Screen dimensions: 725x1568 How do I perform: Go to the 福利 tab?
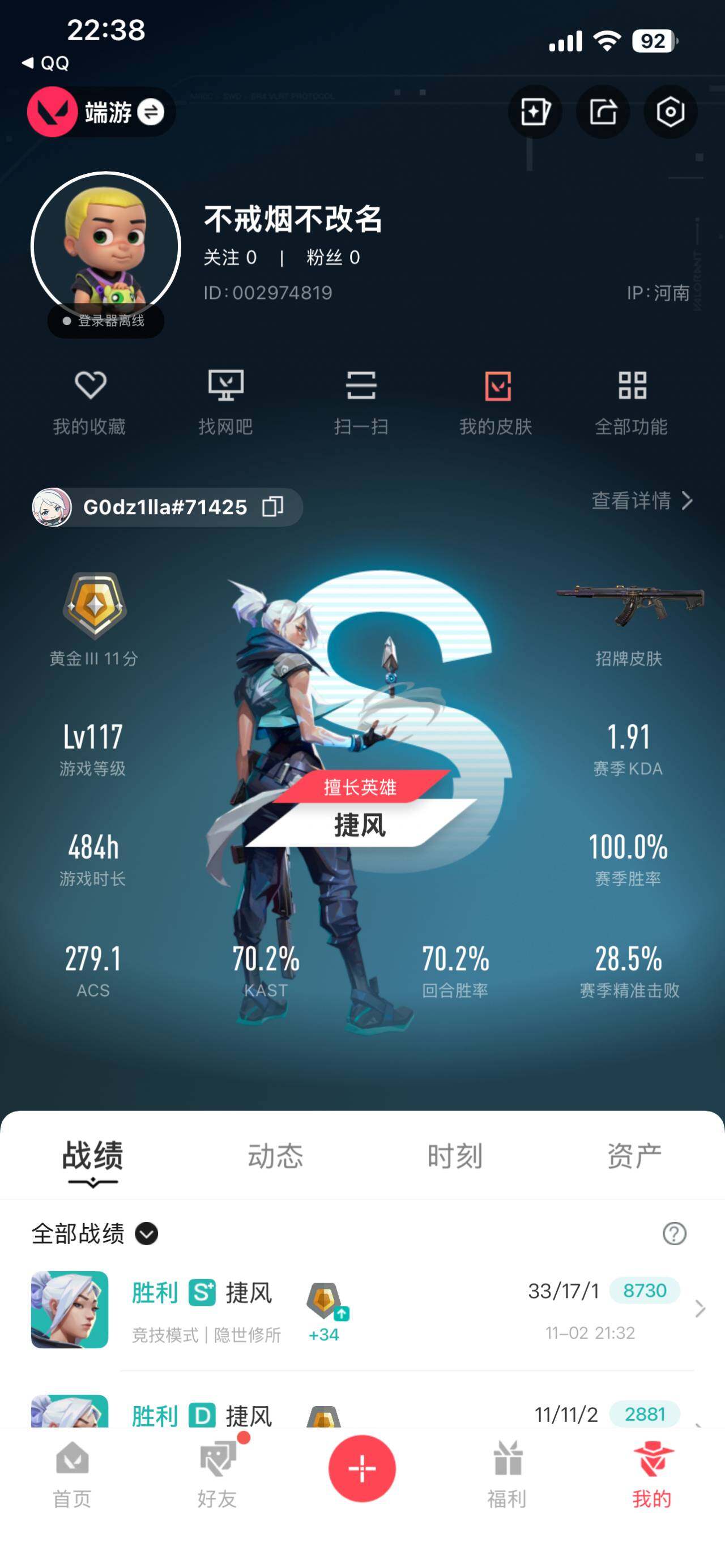tap(507, 1474)
